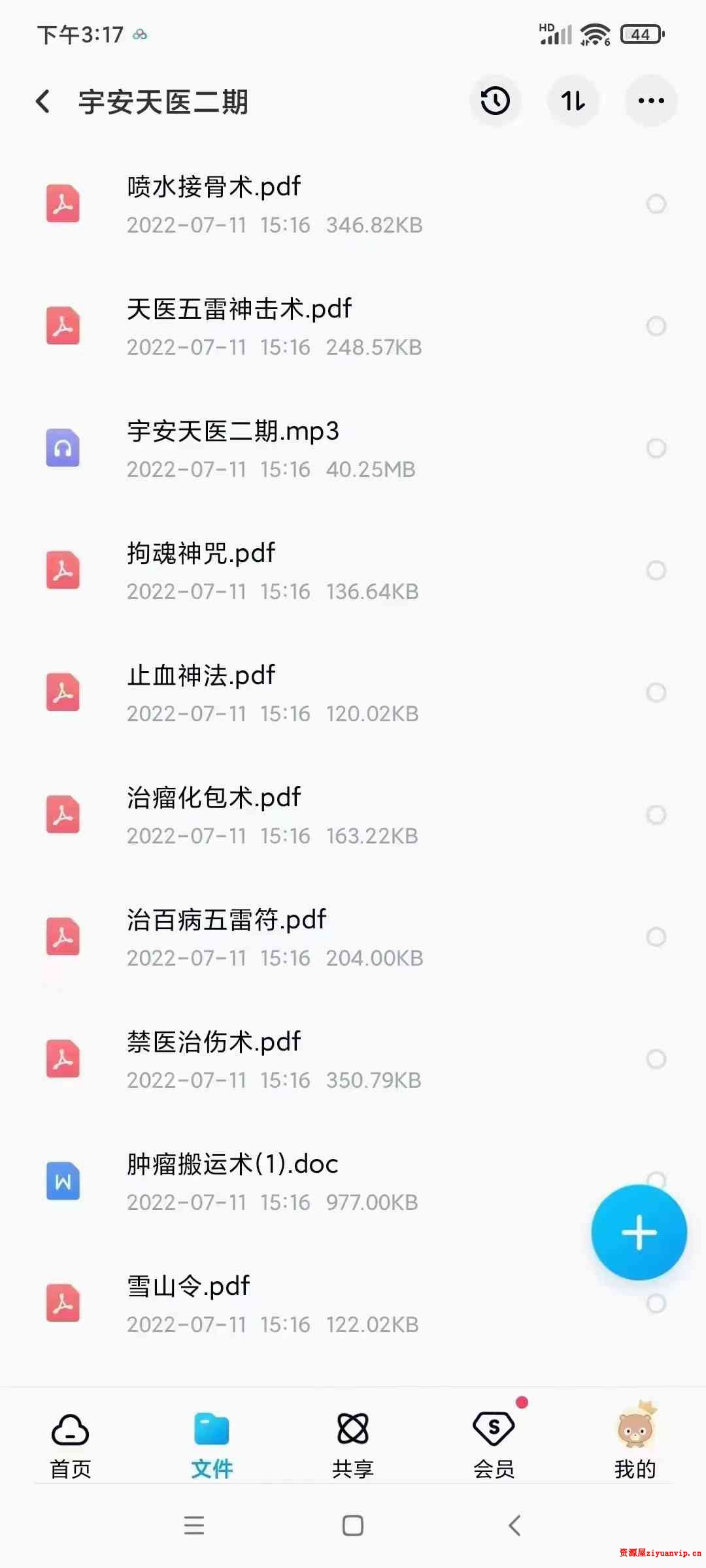The height and width of the screenshot is (1568, 706).
Task: Tap the Word icon of 肿瘤搬运术(1).doc
Action: pos(63,1181)
